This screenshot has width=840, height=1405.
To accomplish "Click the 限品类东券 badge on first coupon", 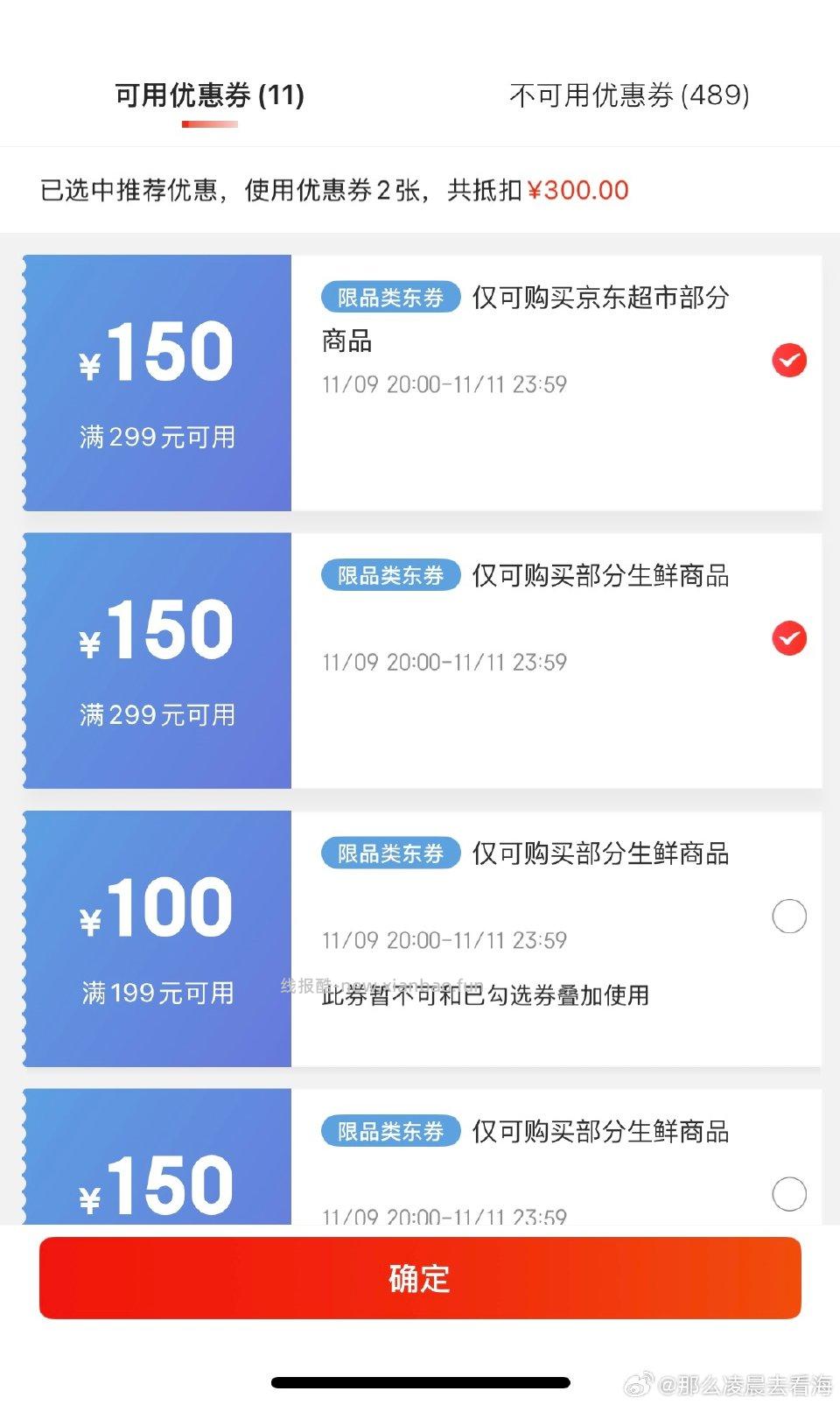I will [389, 298].
